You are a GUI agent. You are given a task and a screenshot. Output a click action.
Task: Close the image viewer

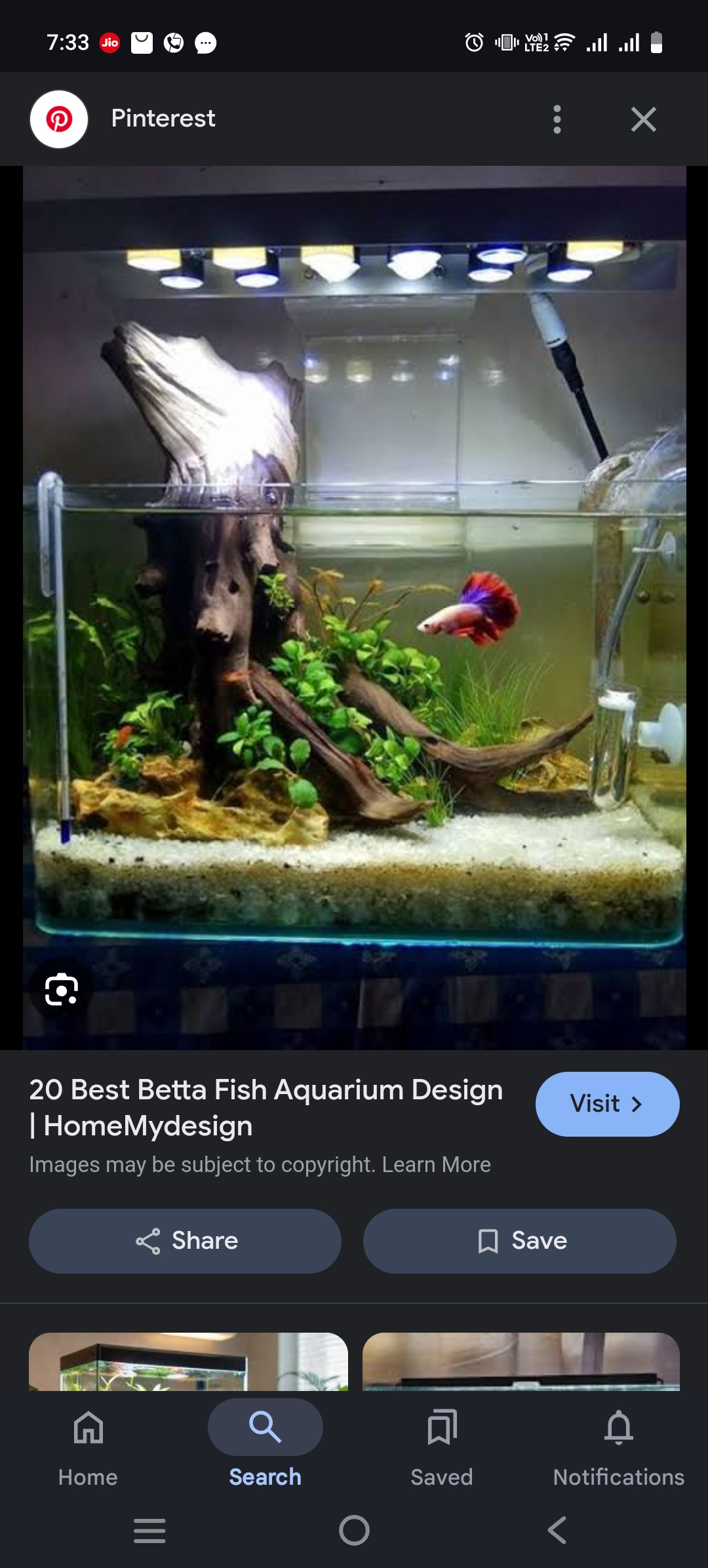pos(643,119)
